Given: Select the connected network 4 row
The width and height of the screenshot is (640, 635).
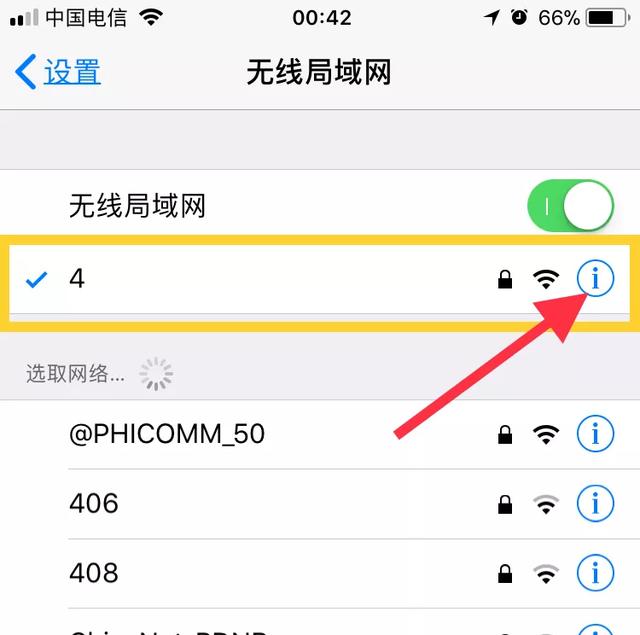Looking at the screenshot, I should point(250,279).
